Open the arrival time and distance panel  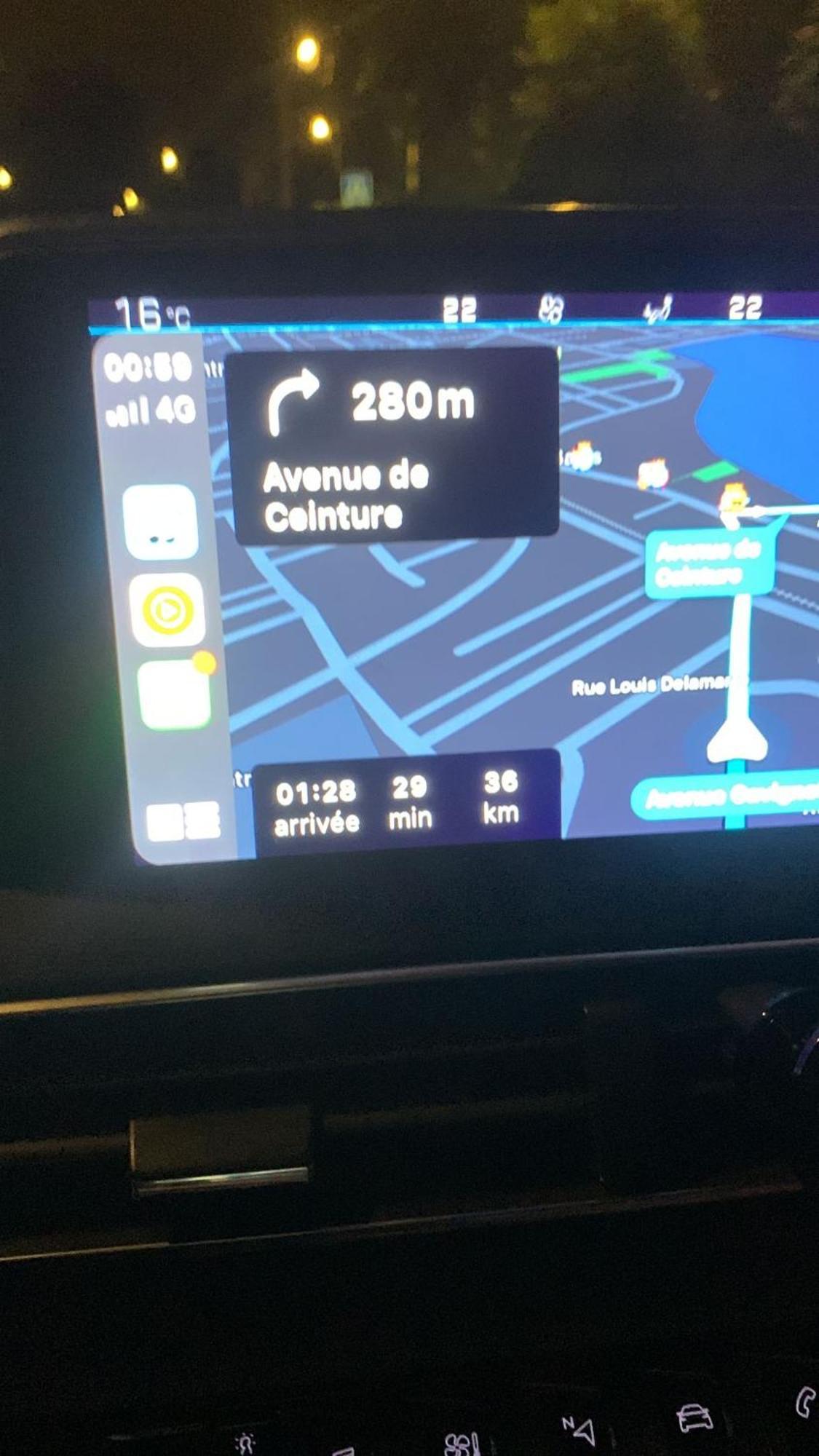click(406, 802)
